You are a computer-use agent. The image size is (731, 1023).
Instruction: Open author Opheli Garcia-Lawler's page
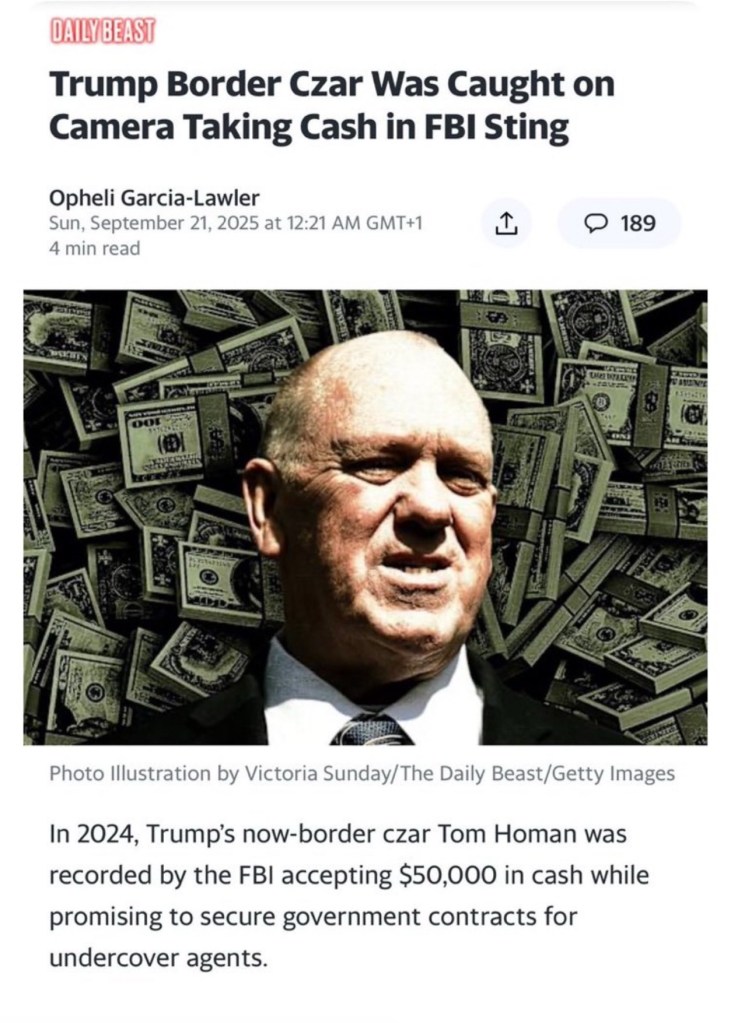click(148, 197)
